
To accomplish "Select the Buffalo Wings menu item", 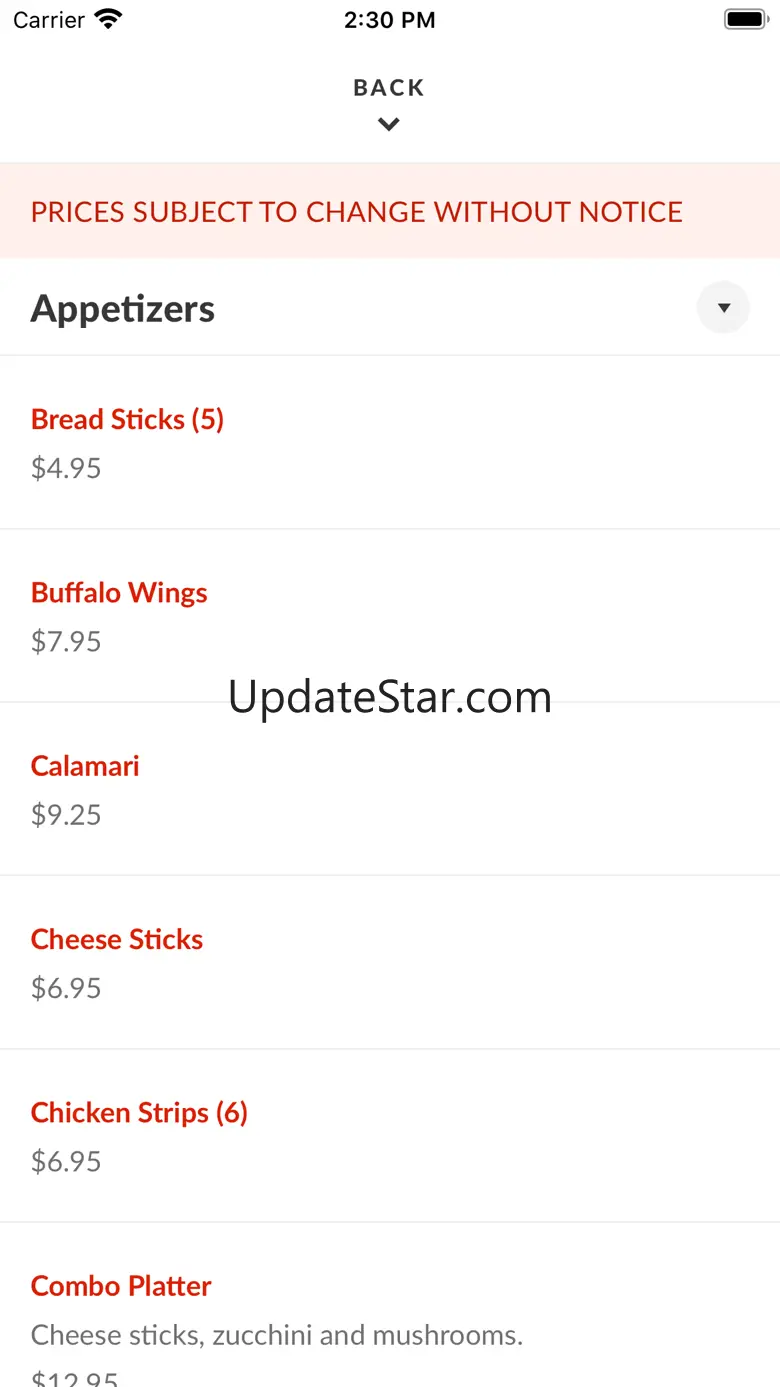I will pyautogui.click(x=119, y=592).
